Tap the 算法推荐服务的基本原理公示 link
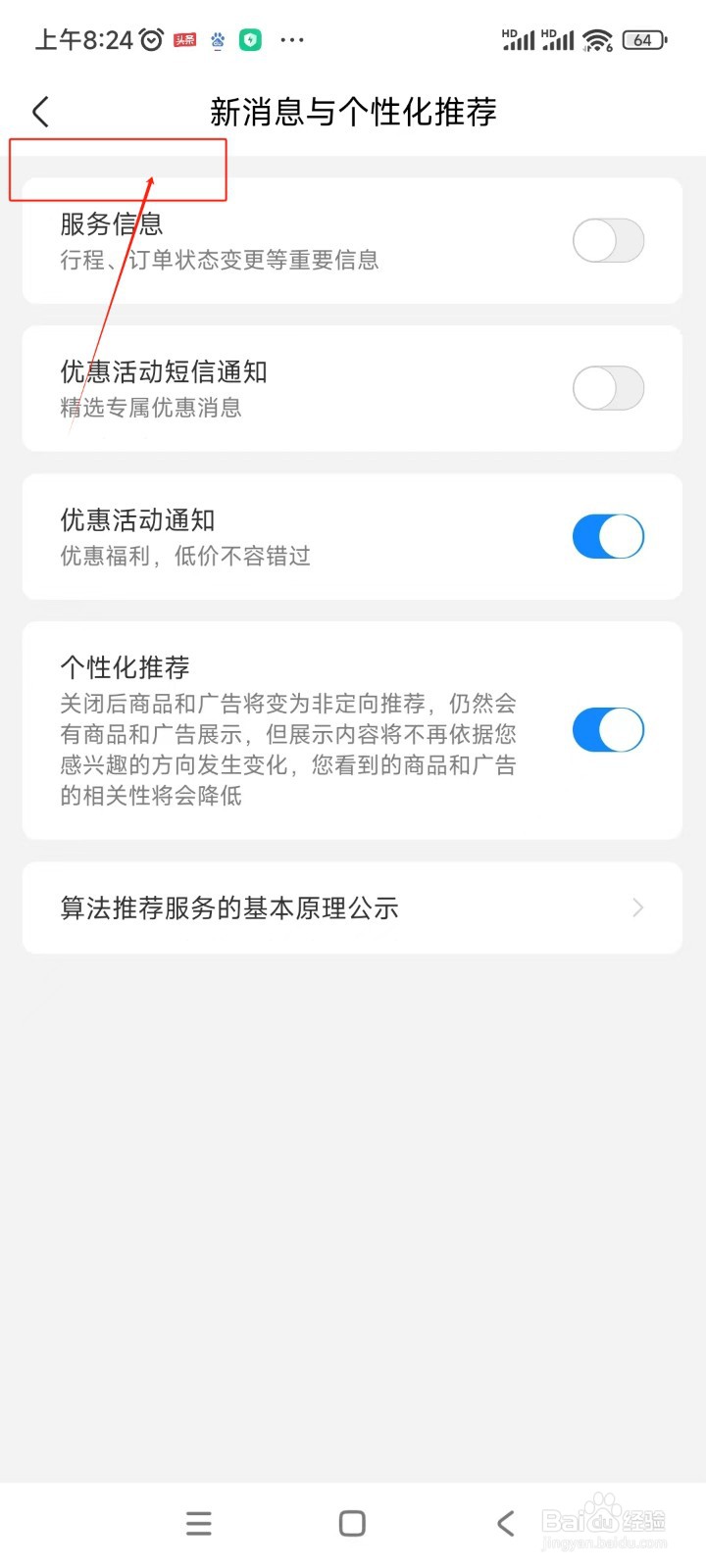This screenshot has width=706, height=1568. (227, 907)
